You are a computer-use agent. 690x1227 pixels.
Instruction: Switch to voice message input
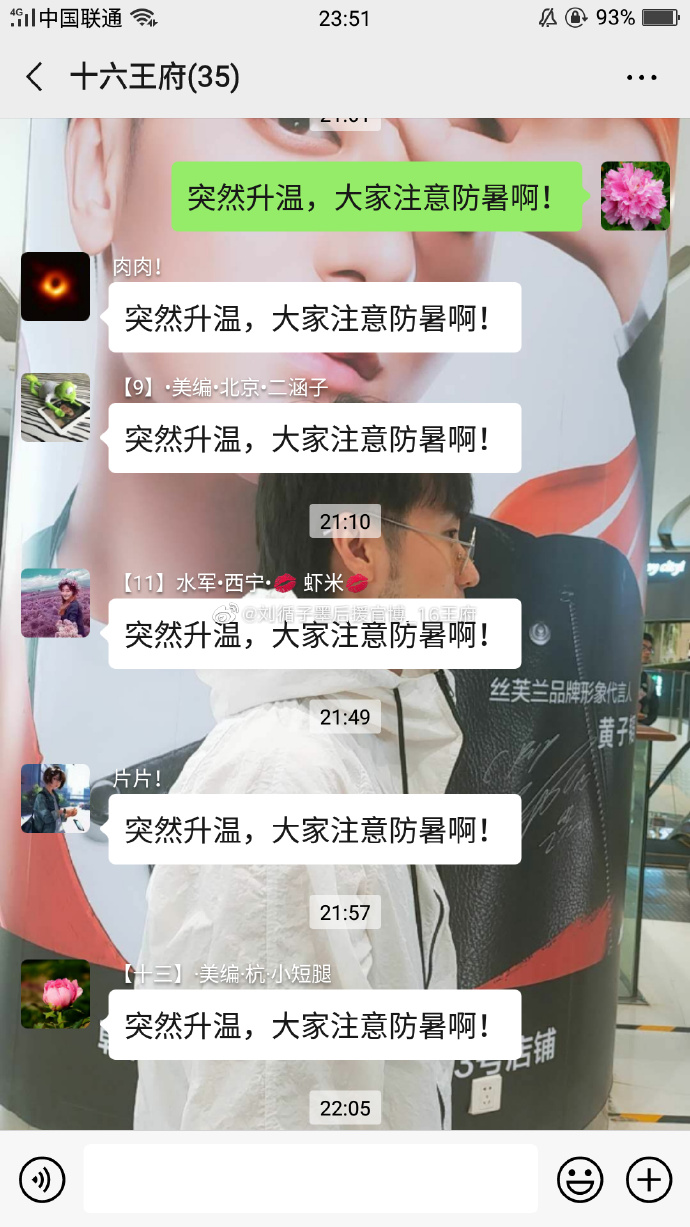42,1180
